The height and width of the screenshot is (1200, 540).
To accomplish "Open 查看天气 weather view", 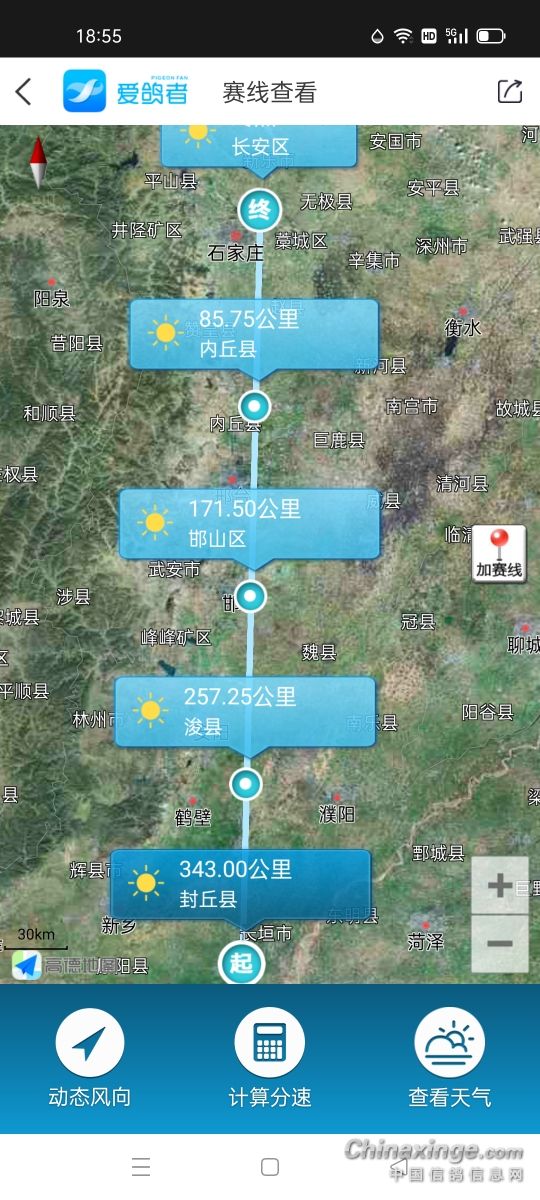I will tap(450, 1058).
